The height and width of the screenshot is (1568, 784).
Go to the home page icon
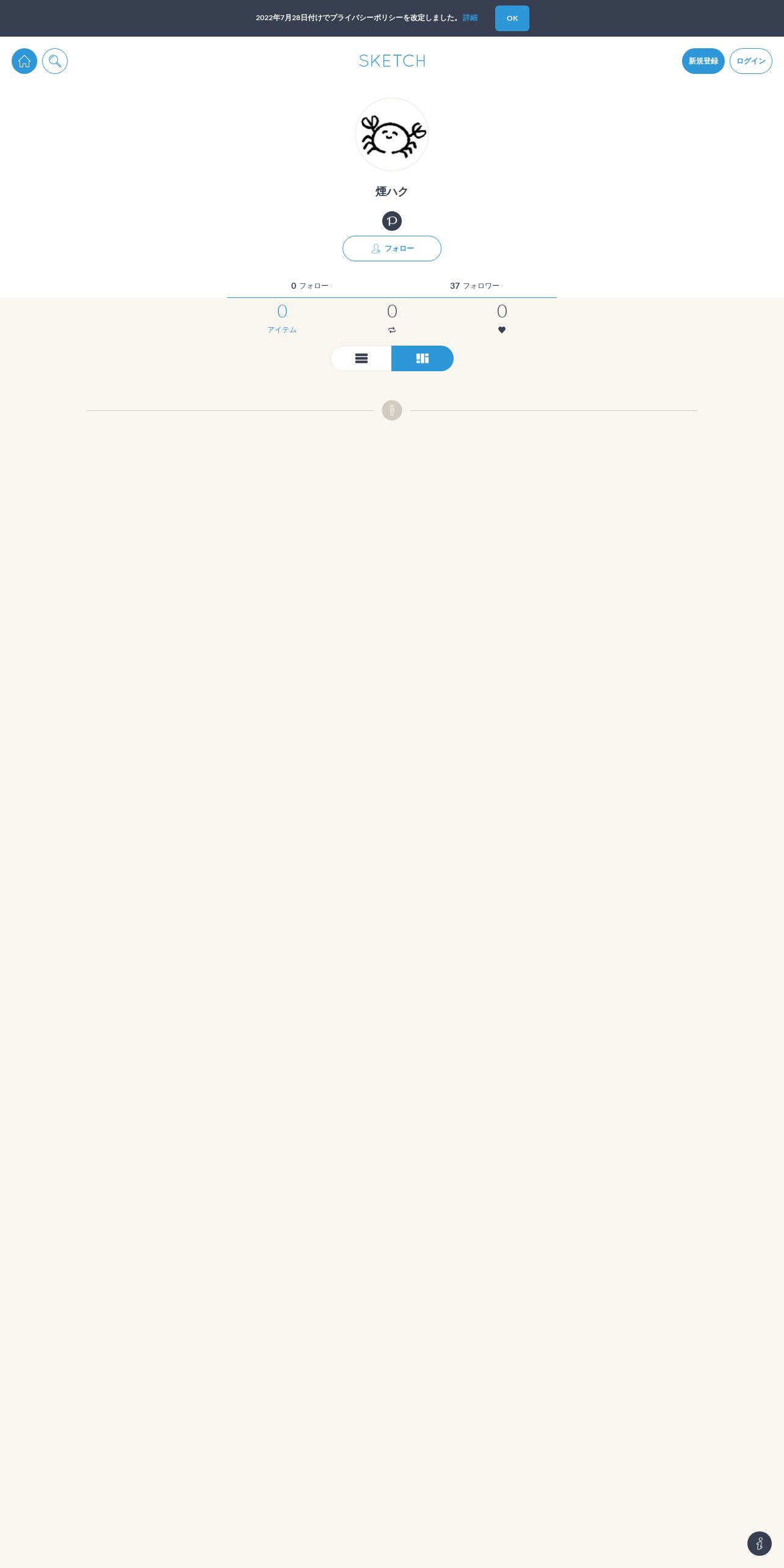[x=24, y=61]
